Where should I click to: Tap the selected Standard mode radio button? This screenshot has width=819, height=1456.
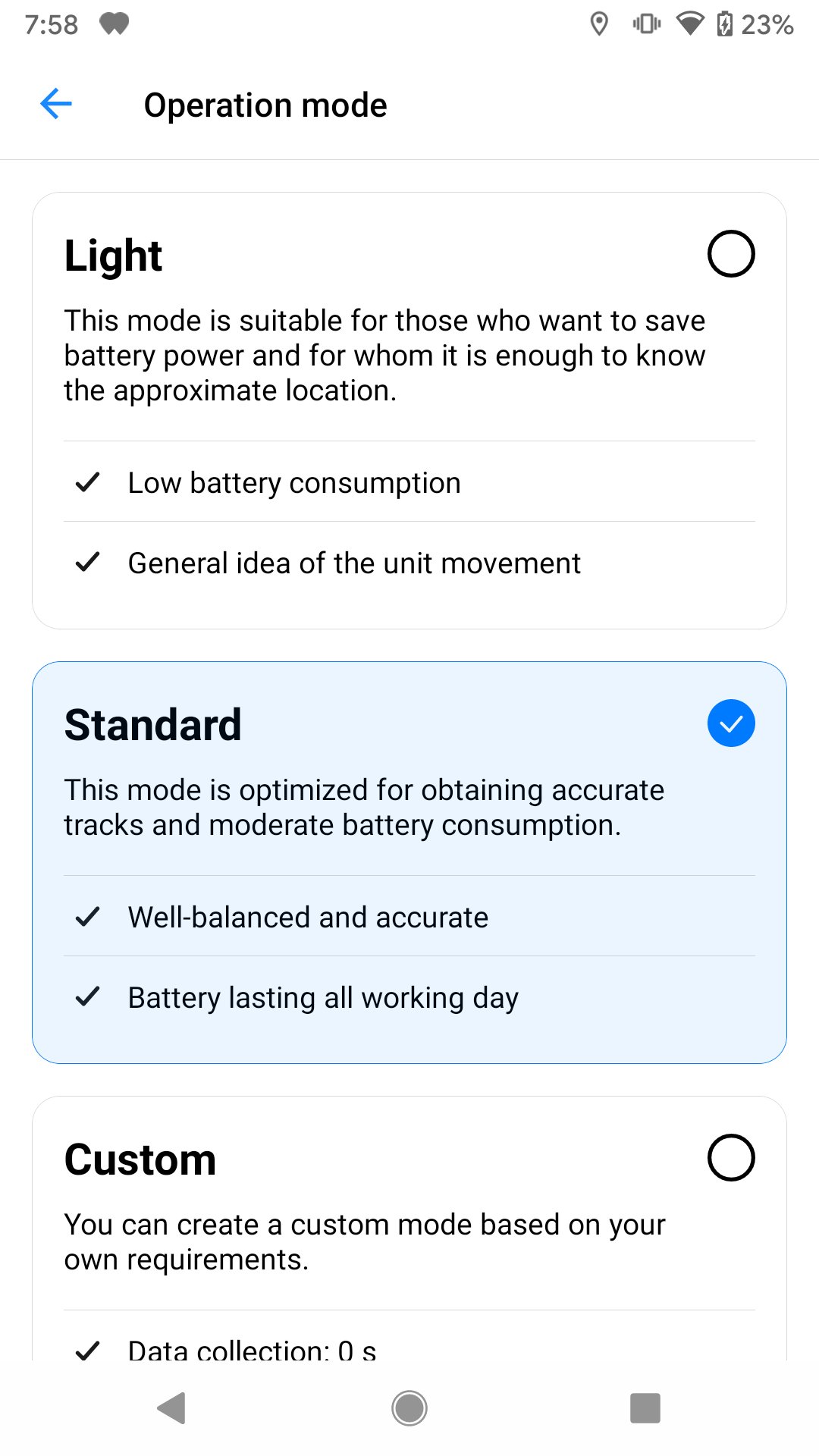click(x=731, y=723)
